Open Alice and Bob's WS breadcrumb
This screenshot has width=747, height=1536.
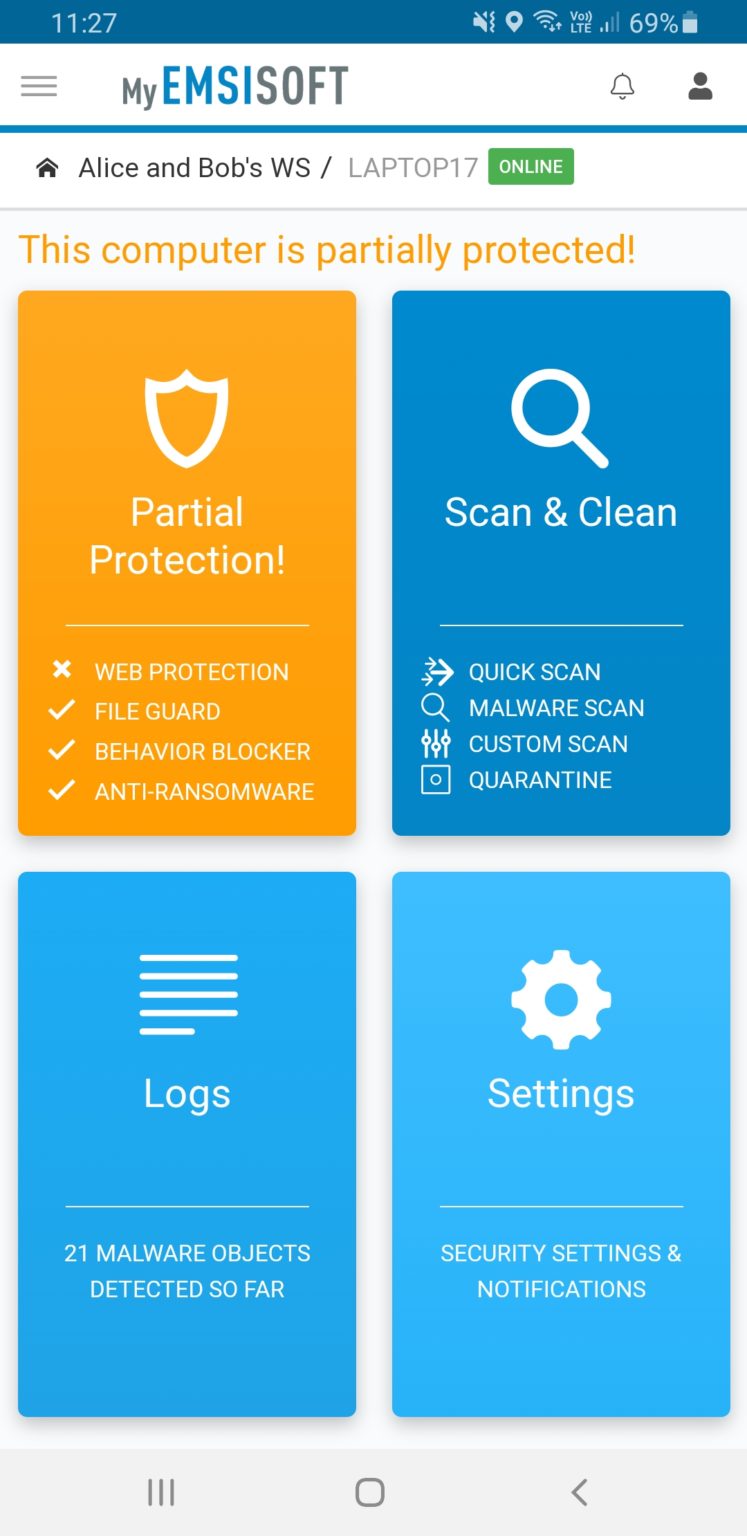point(194,168)
